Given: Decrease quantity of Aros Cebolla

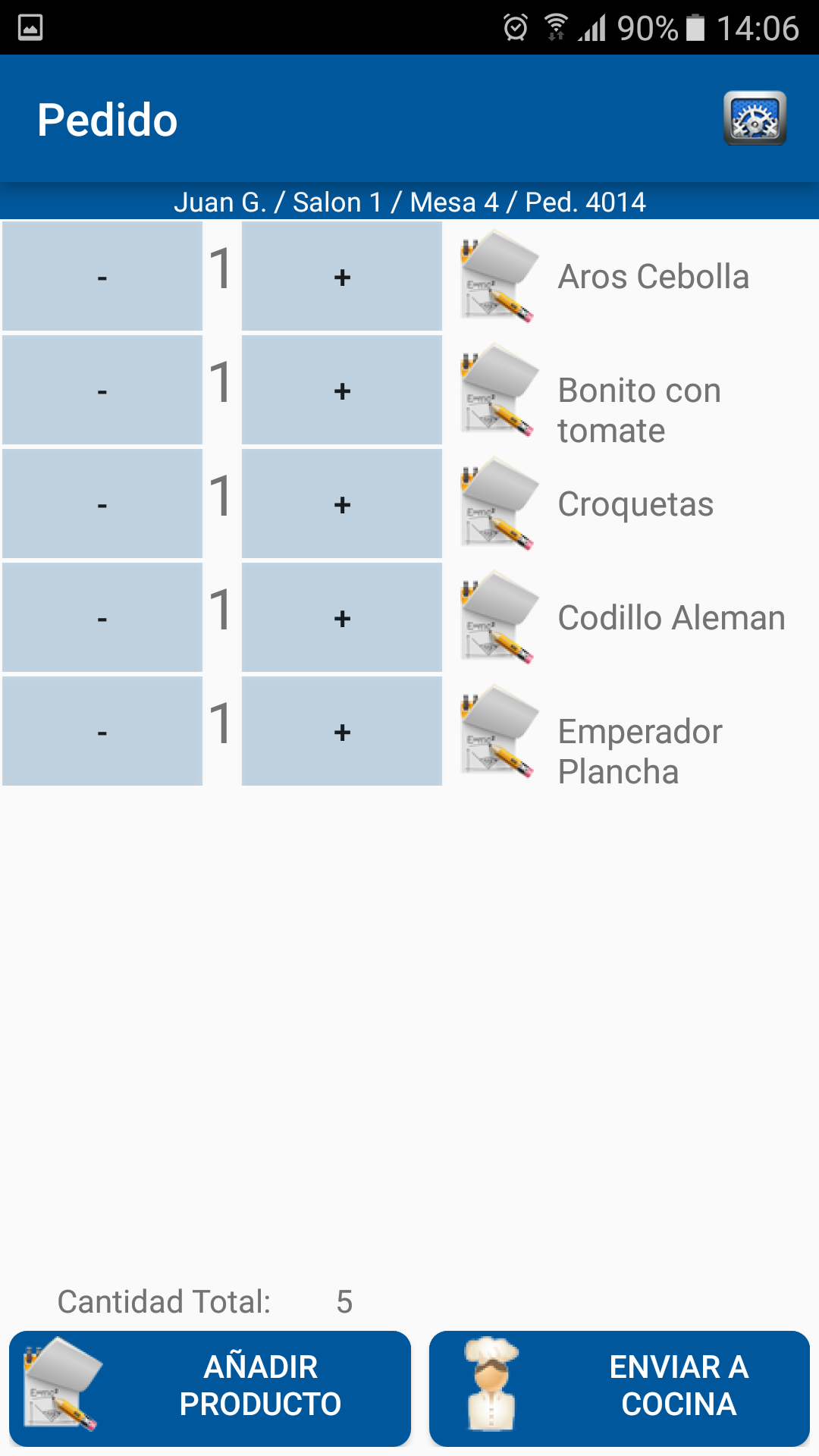Looking at the screenshot, I should (x=102, y=276).
